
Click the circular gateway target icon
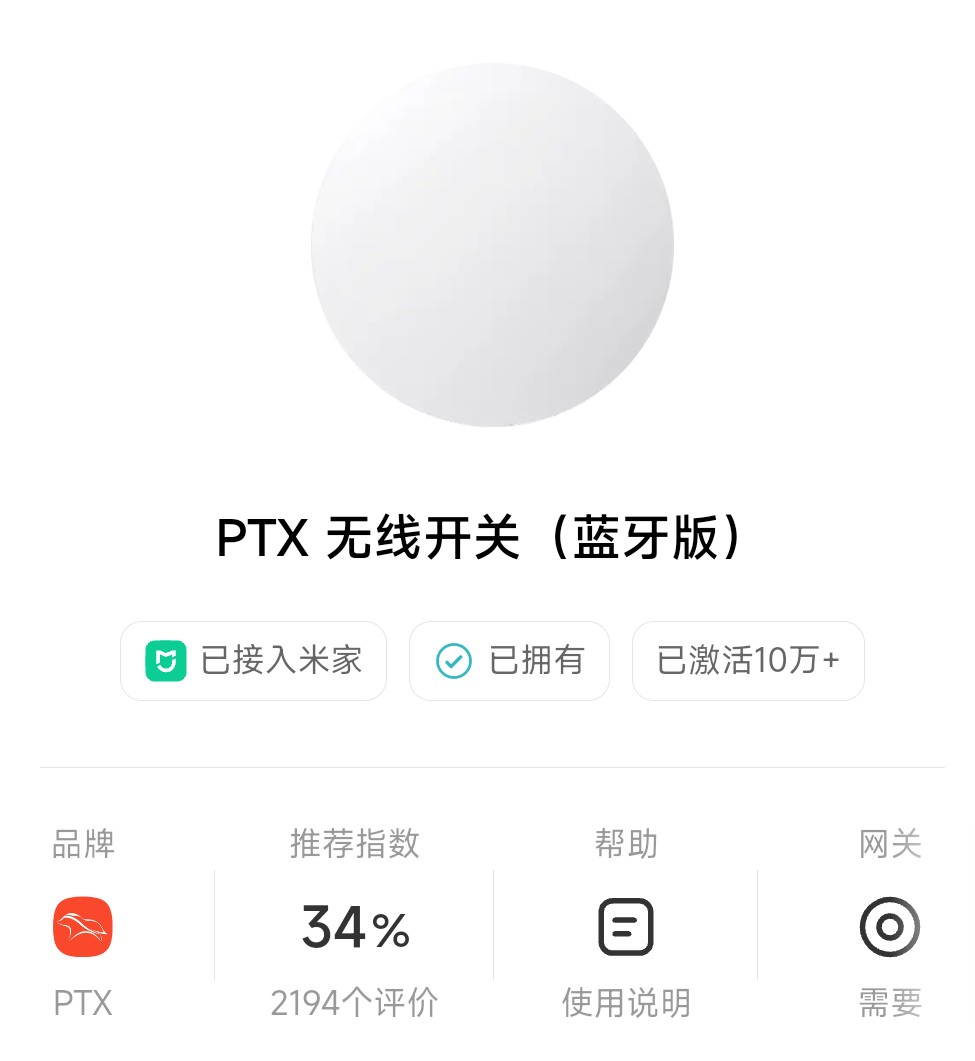tap(890, 927)
